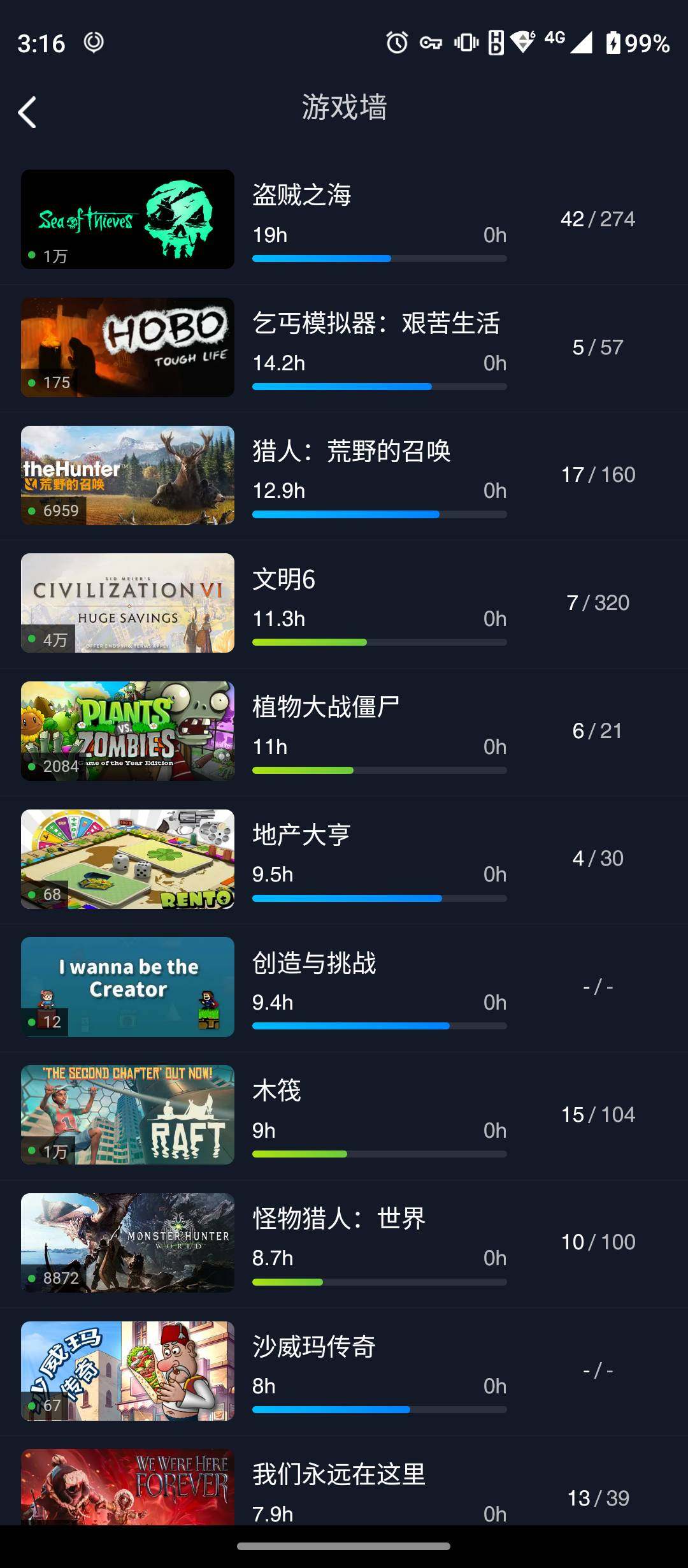Image resolution: width=688 pixels, height=1568 pixels.
Task: View achievement count 42/274 for Sea of Thieves
Action: tap(598, 219)
